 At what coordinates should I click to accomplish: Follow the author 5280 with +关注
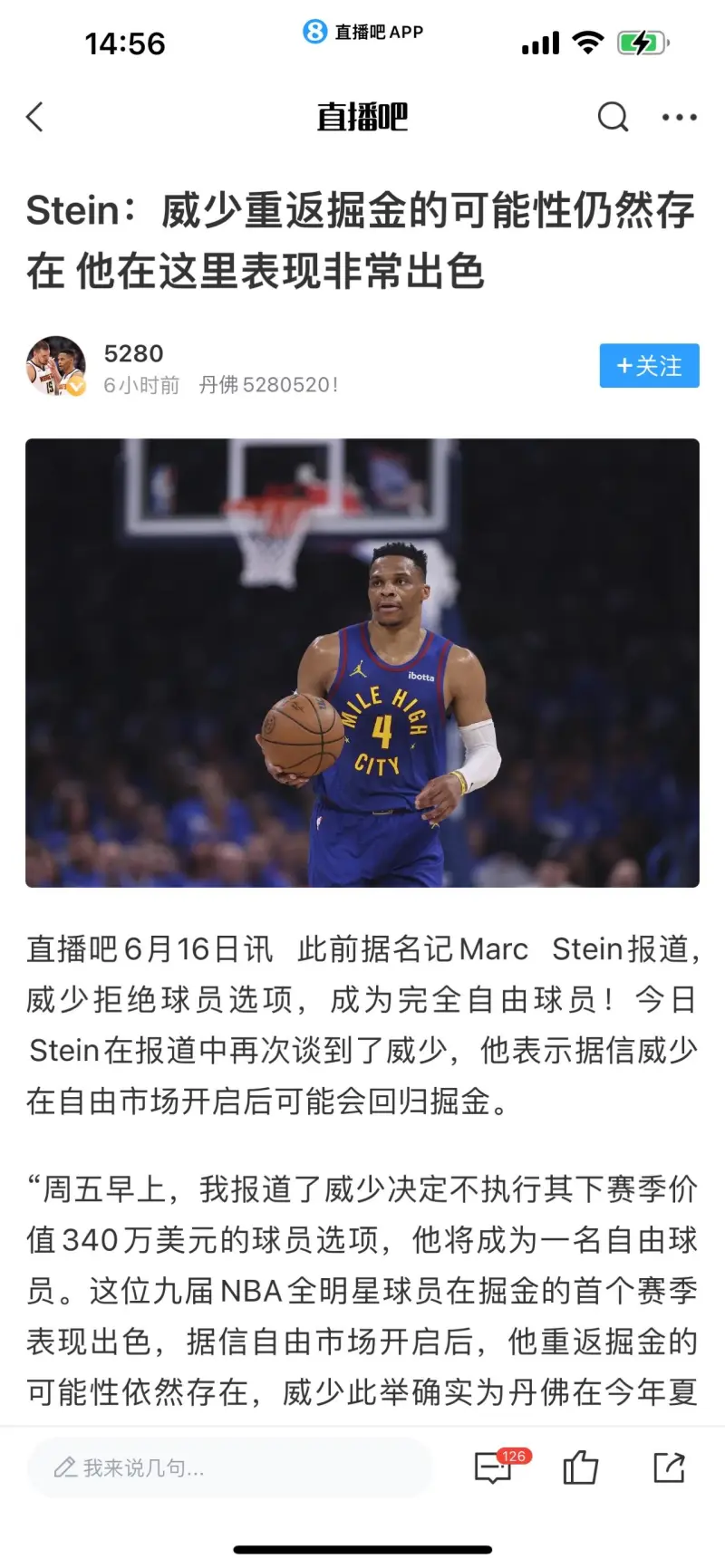pos(649,366)
